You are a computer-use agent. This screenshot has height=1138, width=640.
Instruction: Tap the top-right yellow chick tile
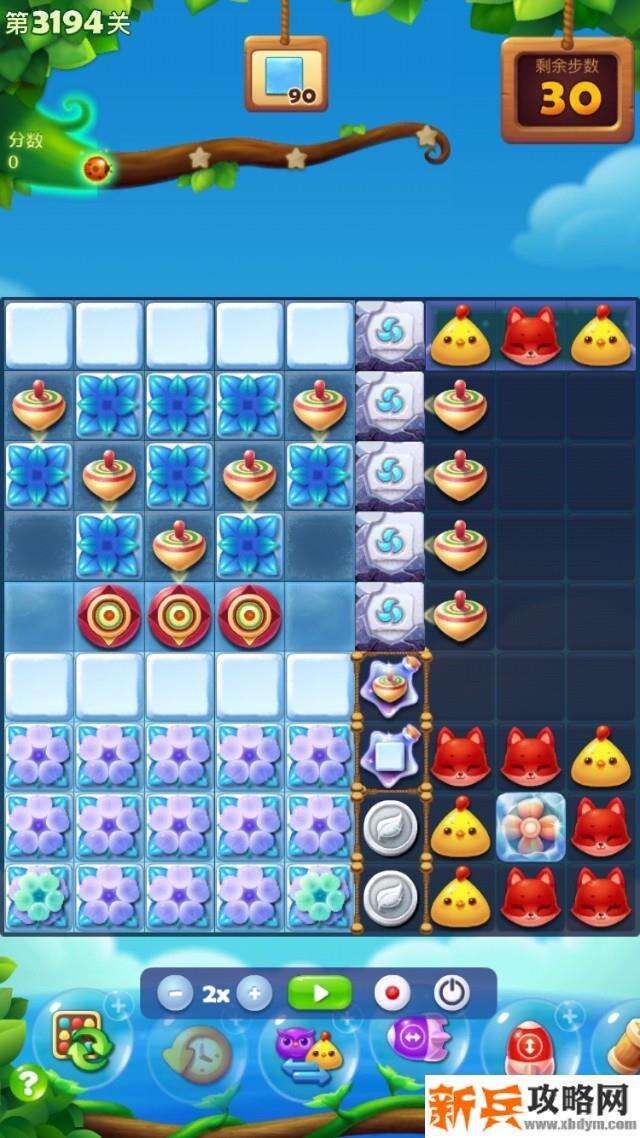pyautogui.click(x=601, y=337)
